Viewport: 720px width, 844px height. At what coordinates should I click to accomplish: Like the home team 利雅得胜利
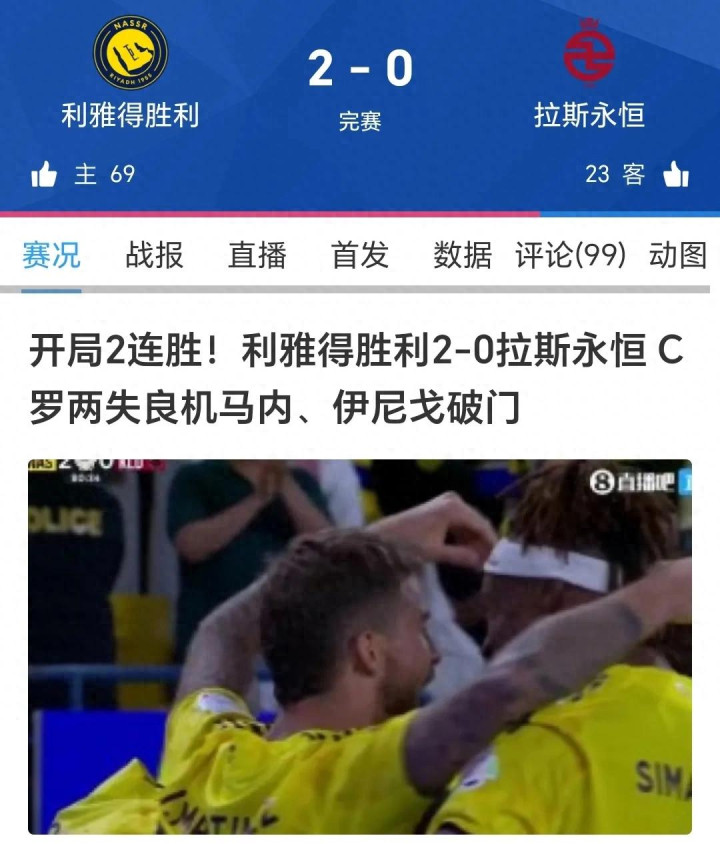[x=44, y=175]
